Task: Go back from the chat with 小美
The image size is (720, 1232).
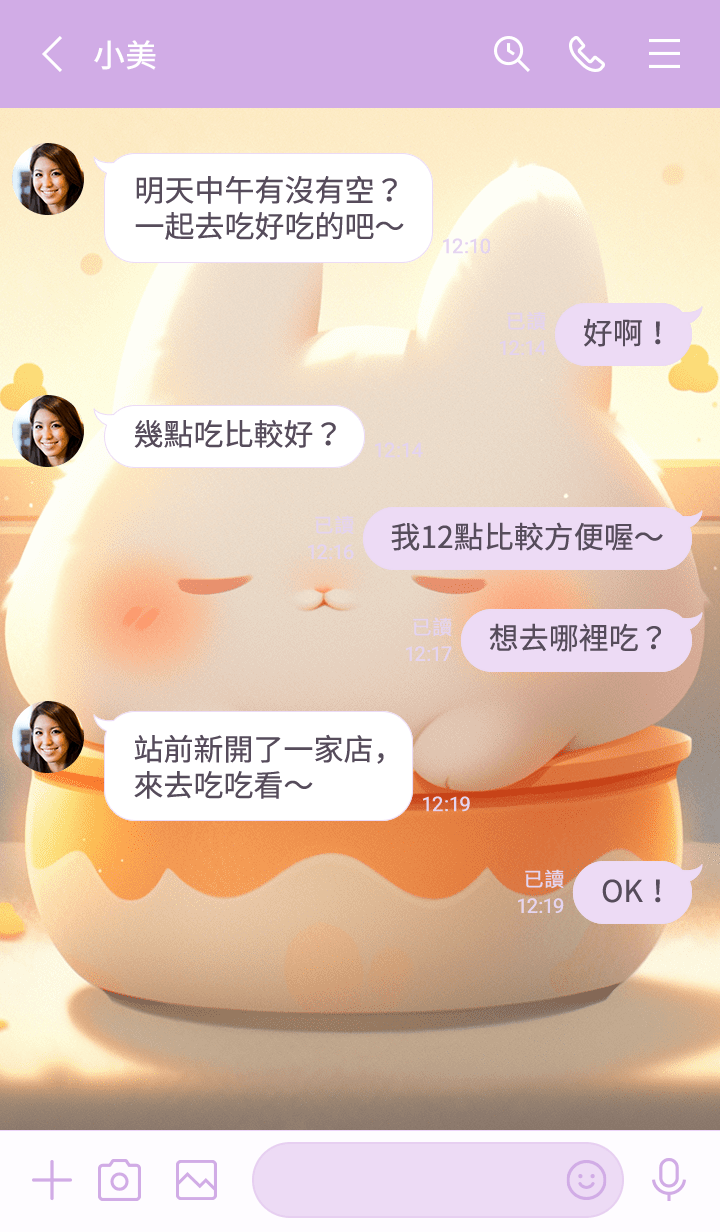Action: pyautogui.click(x=52, y=54)
